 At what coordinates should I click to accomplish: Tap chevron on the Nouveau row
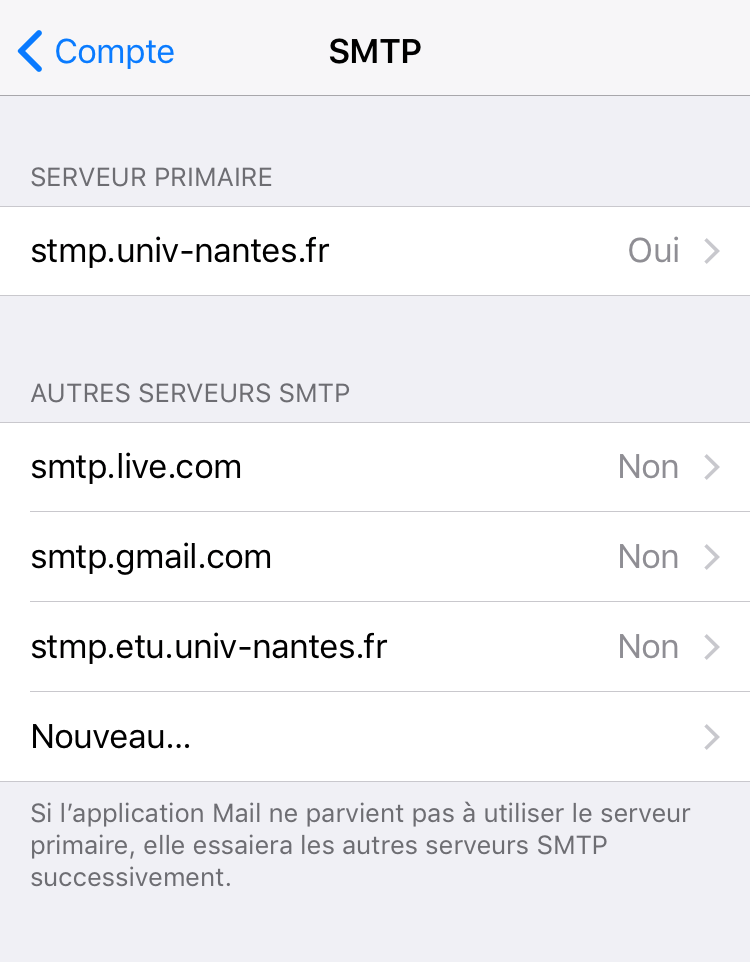click(x=711, y=737)
